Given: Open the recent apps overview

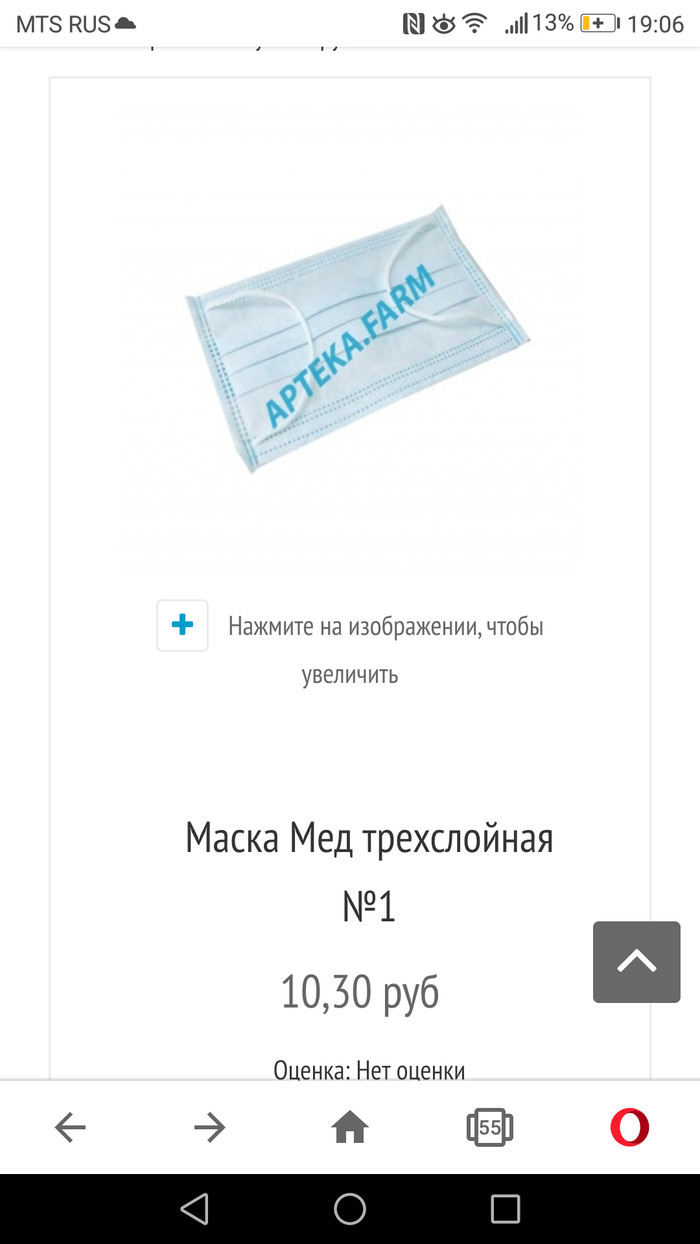Looking at the screenshot, I should coord(506,1209).
